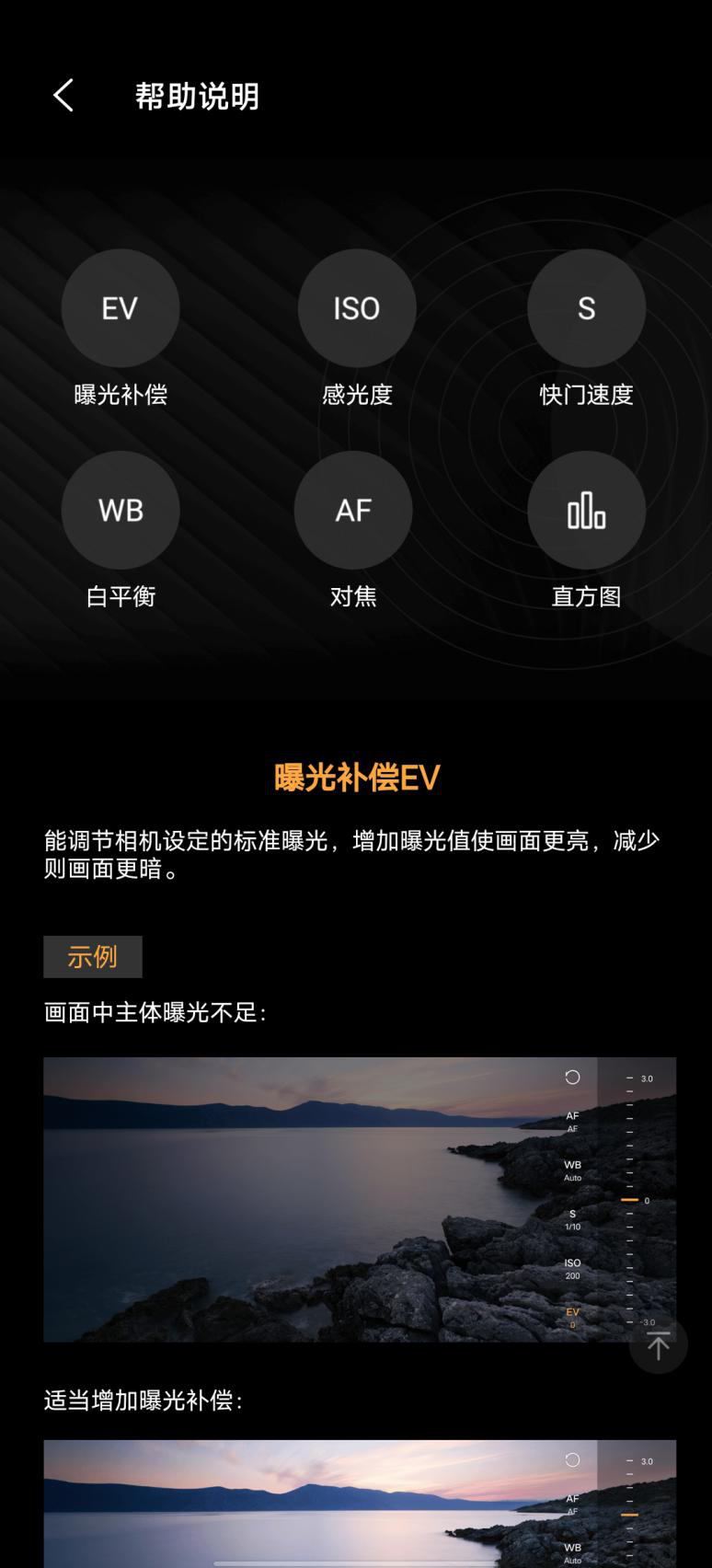712x1568 pixels.
Task: Tap the back arrow beside 帮助说明
Action: [63, 95]
